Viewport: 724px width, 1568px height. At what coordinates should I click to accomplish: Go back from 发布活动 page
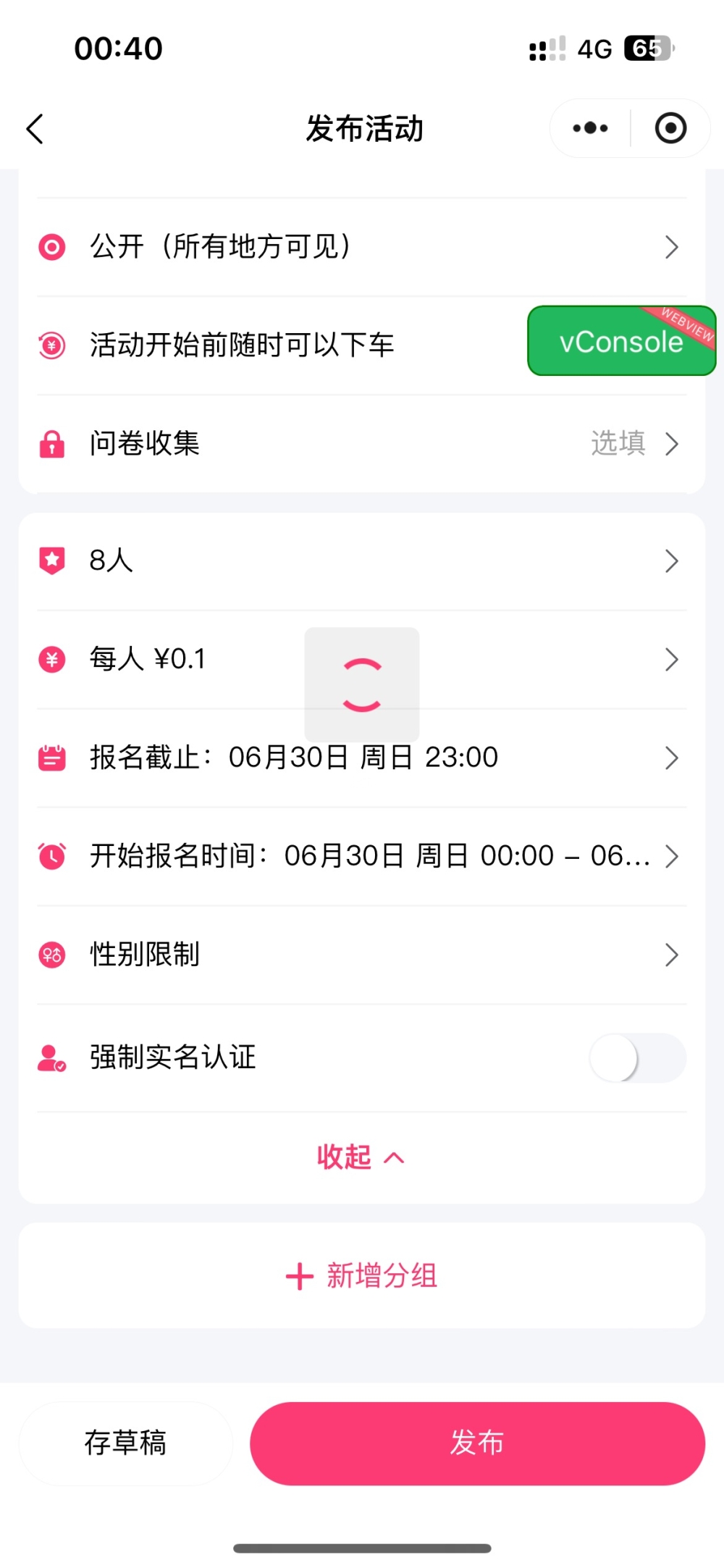tap(35, 130)
